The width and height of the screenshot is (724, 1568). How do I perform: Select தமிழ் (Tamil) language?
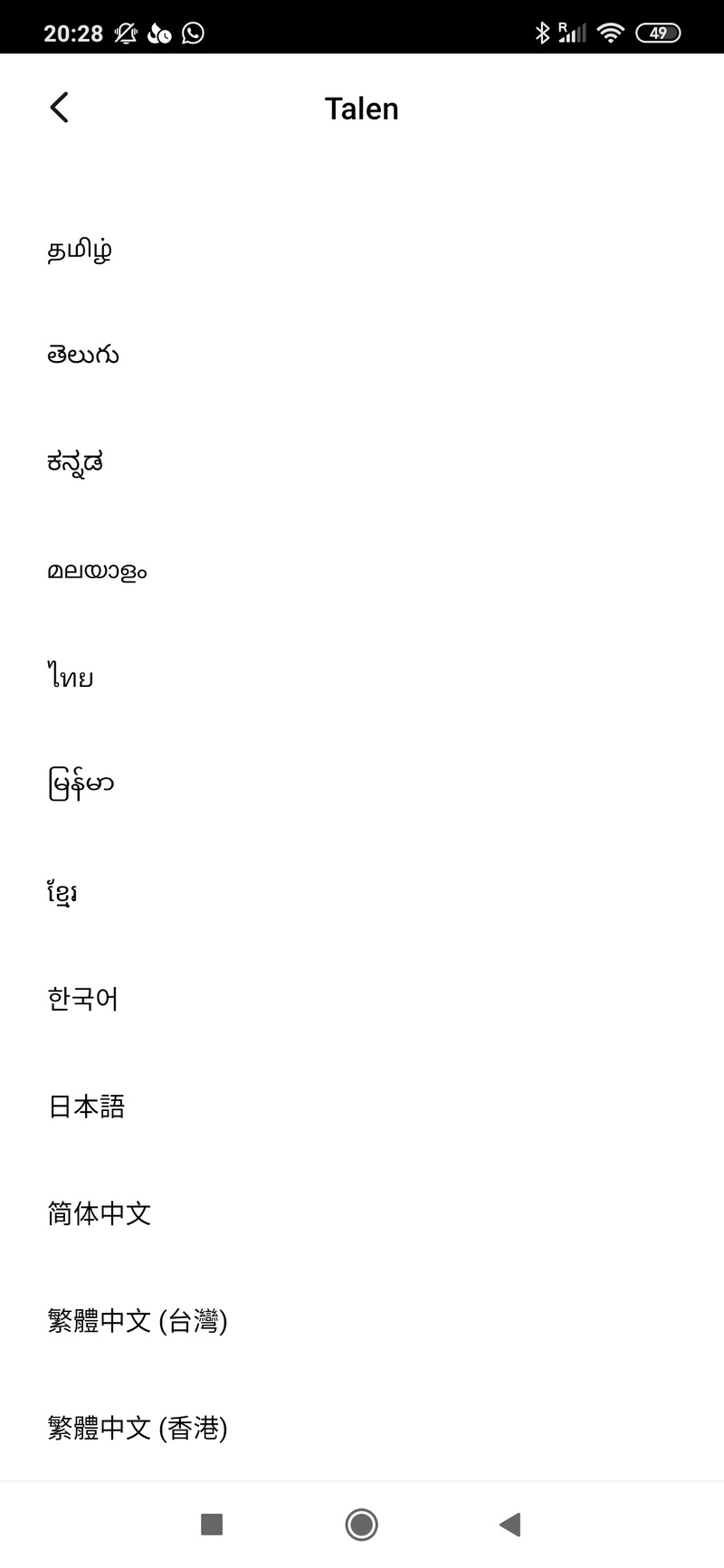80,250
